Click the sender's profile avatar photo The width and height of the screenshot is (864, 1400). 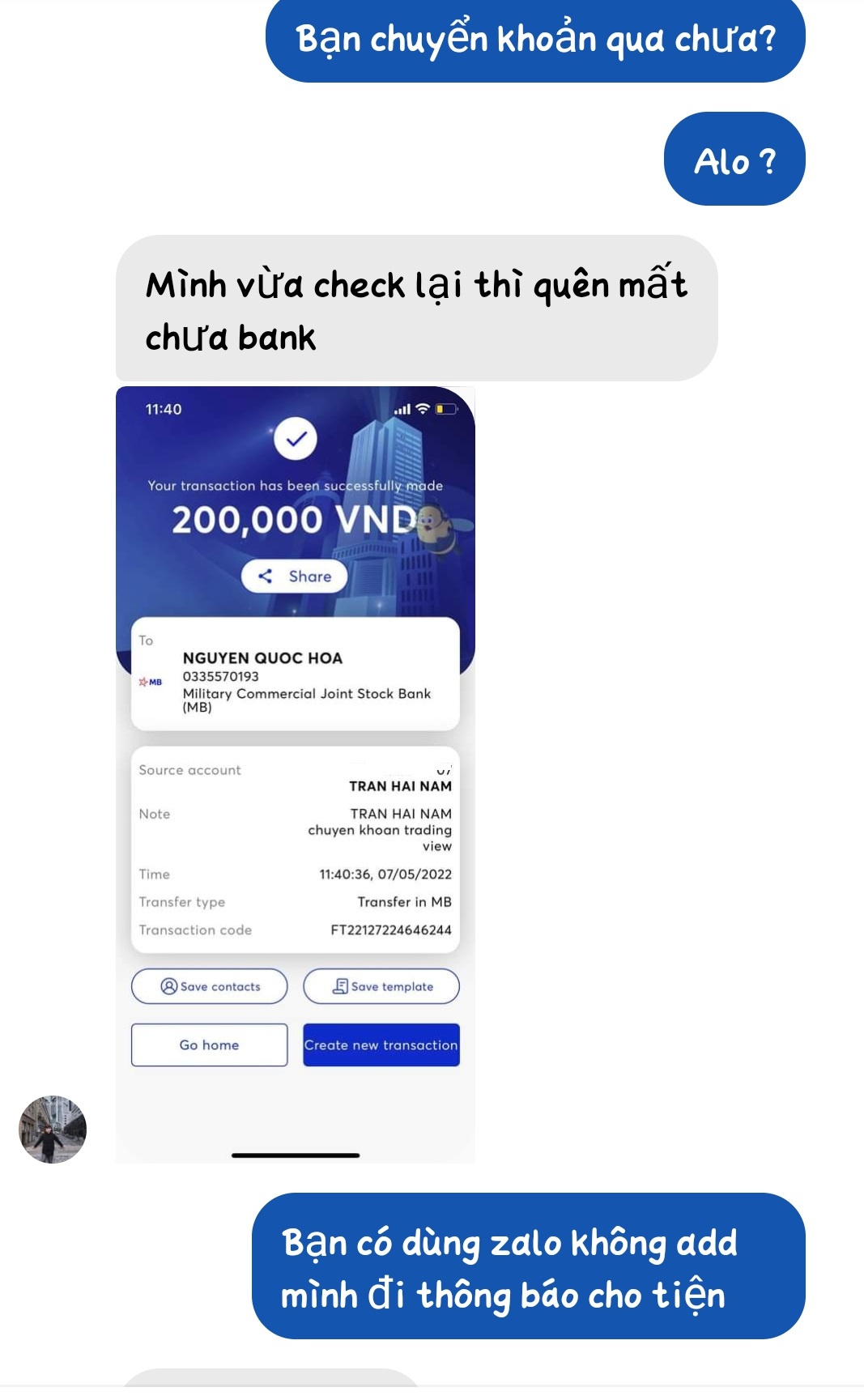click(51, 1130)
